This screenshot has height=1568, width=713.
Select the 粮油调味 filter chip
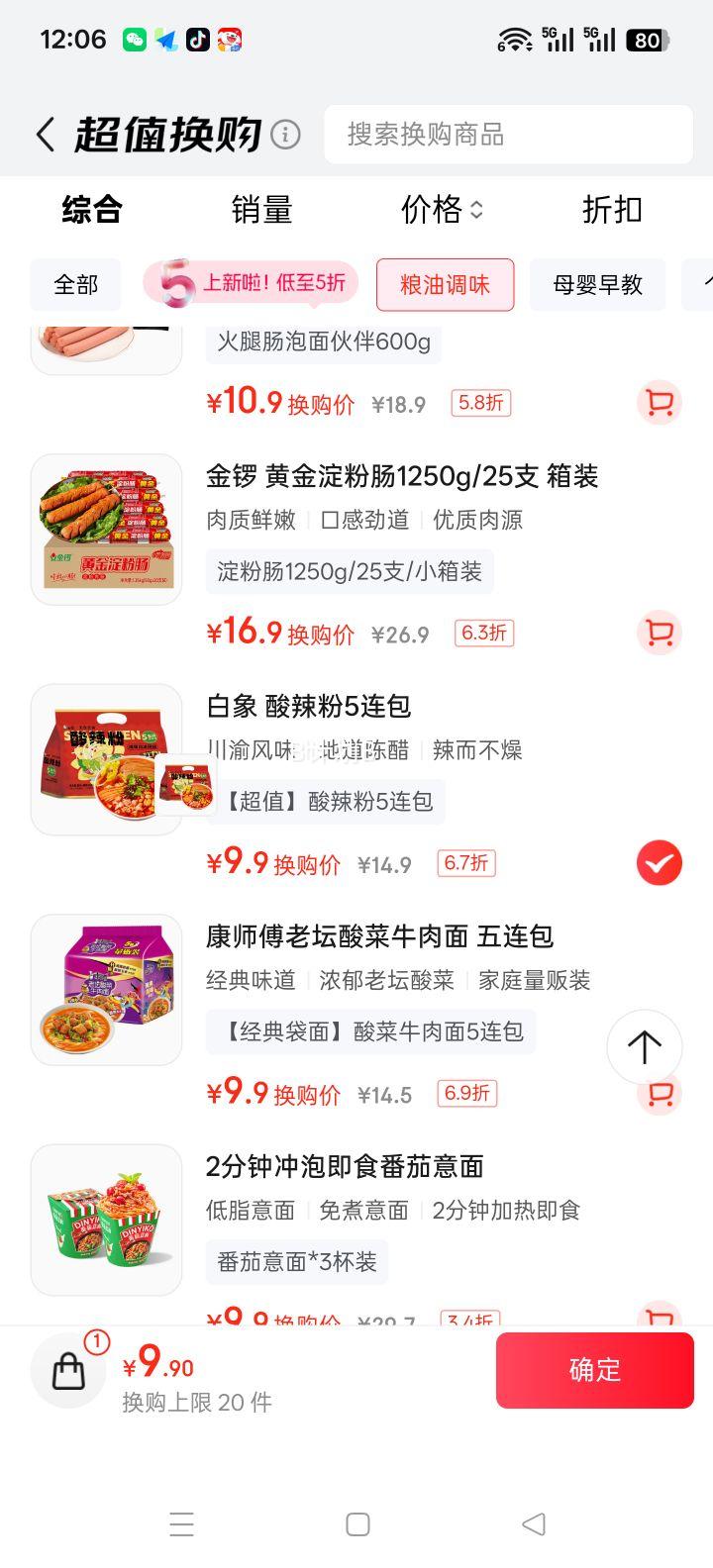click(444, 284)
